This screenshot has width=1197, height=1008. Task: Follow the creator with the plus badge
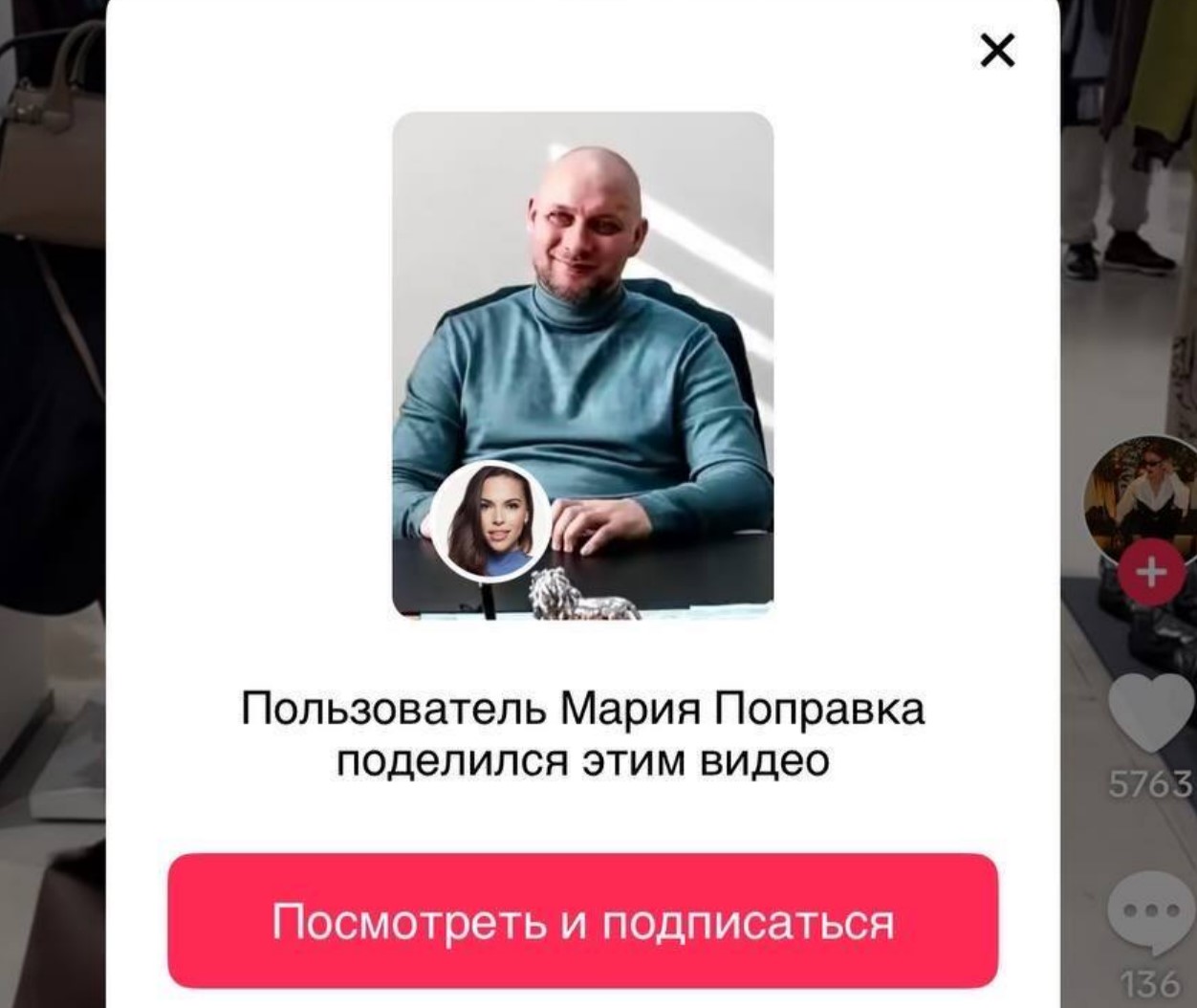(x=1151, y=573)
